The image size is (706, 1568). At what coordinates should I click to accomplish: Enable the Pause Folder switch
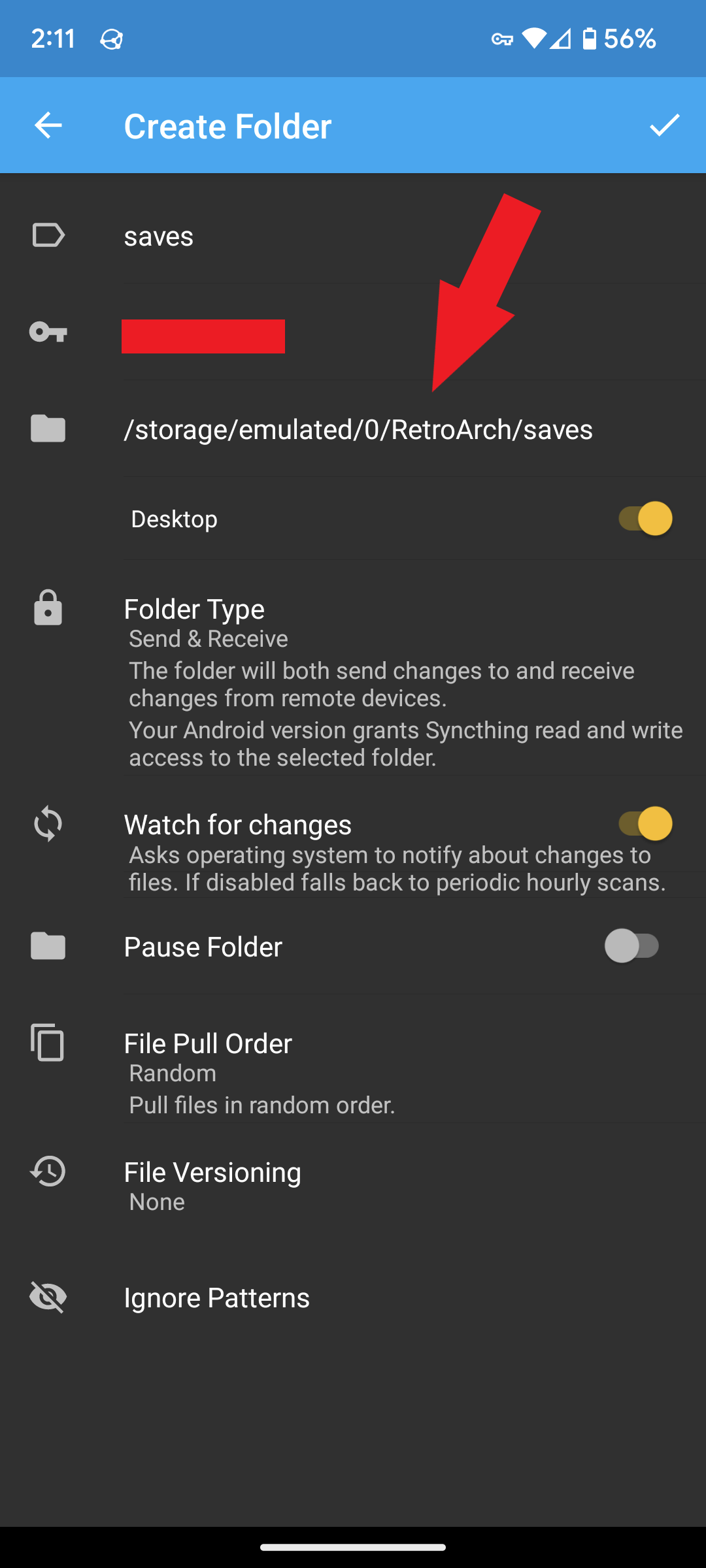tap(632, 946)
